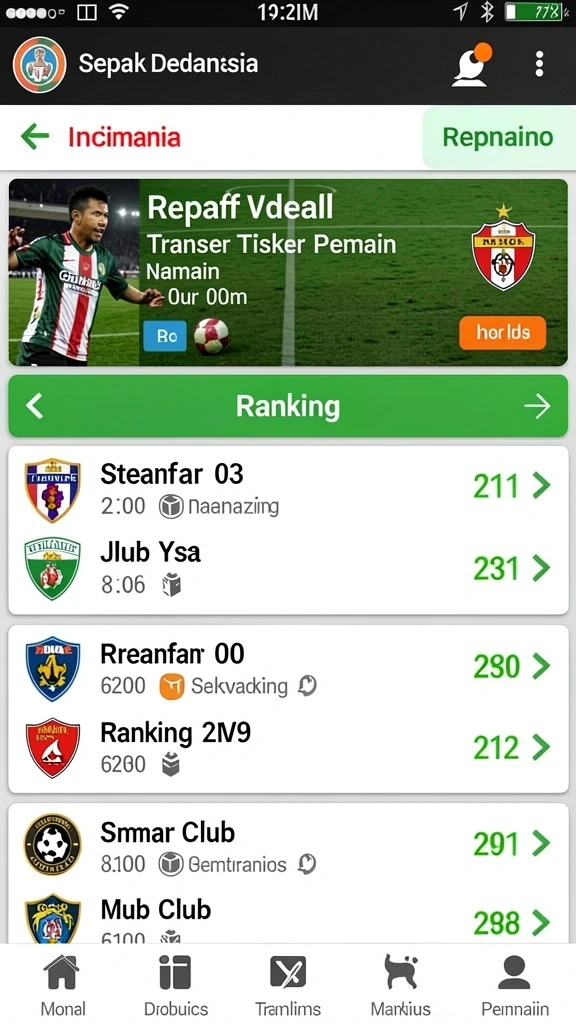Switch to the Drobuics tab
This screenshot has height=1024, width=576.
[176, 984]
